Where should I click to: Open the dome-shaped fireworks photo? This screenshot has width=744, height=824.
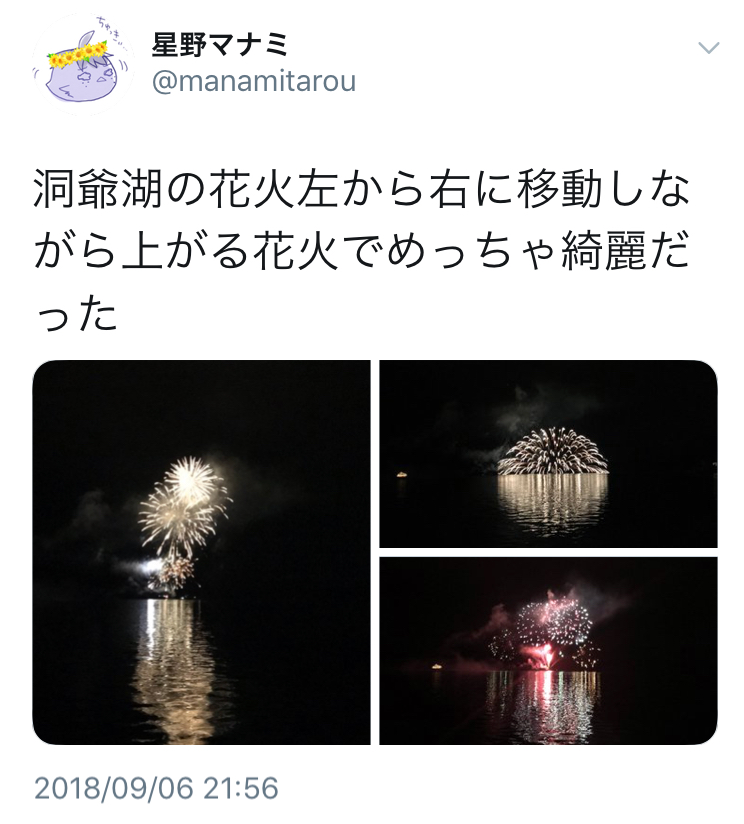(x=548, y=453)
